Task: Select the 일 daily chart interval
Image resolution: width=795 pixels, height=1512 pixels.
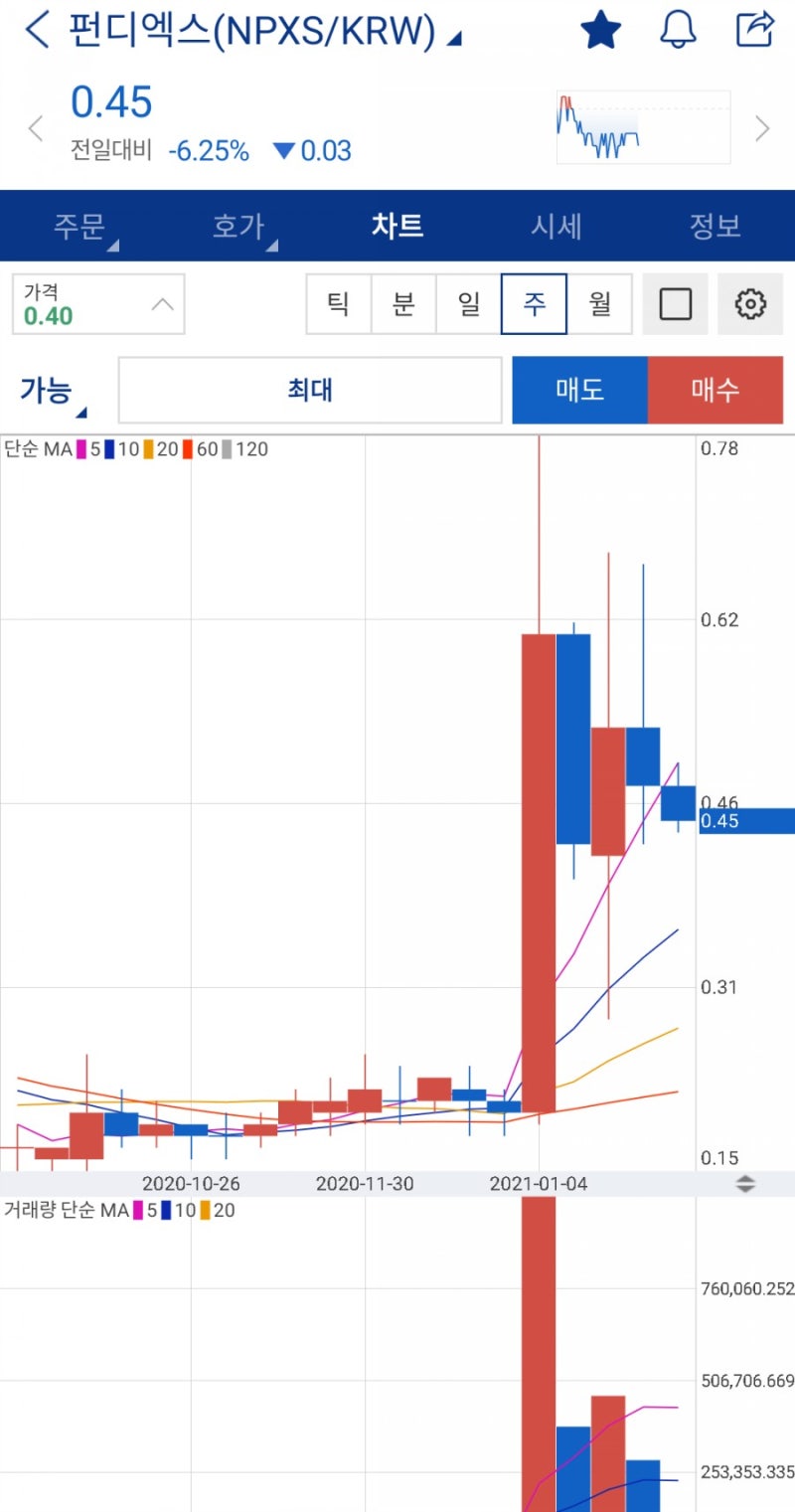Action: point(469,304)
